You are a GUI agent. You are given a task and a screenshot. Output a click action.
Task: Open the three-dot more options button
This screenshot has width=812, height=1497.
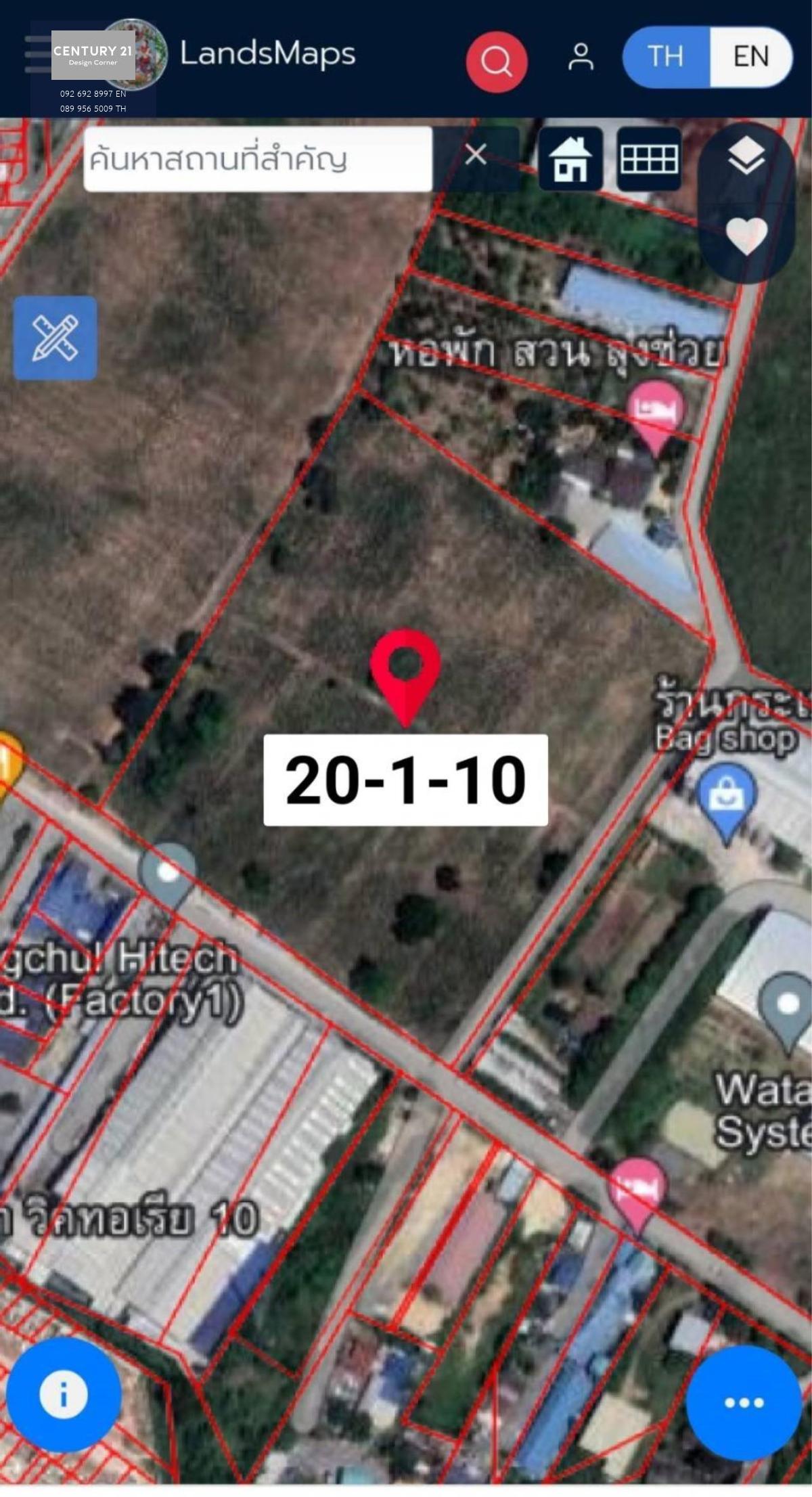click(x=744, y=1402)
